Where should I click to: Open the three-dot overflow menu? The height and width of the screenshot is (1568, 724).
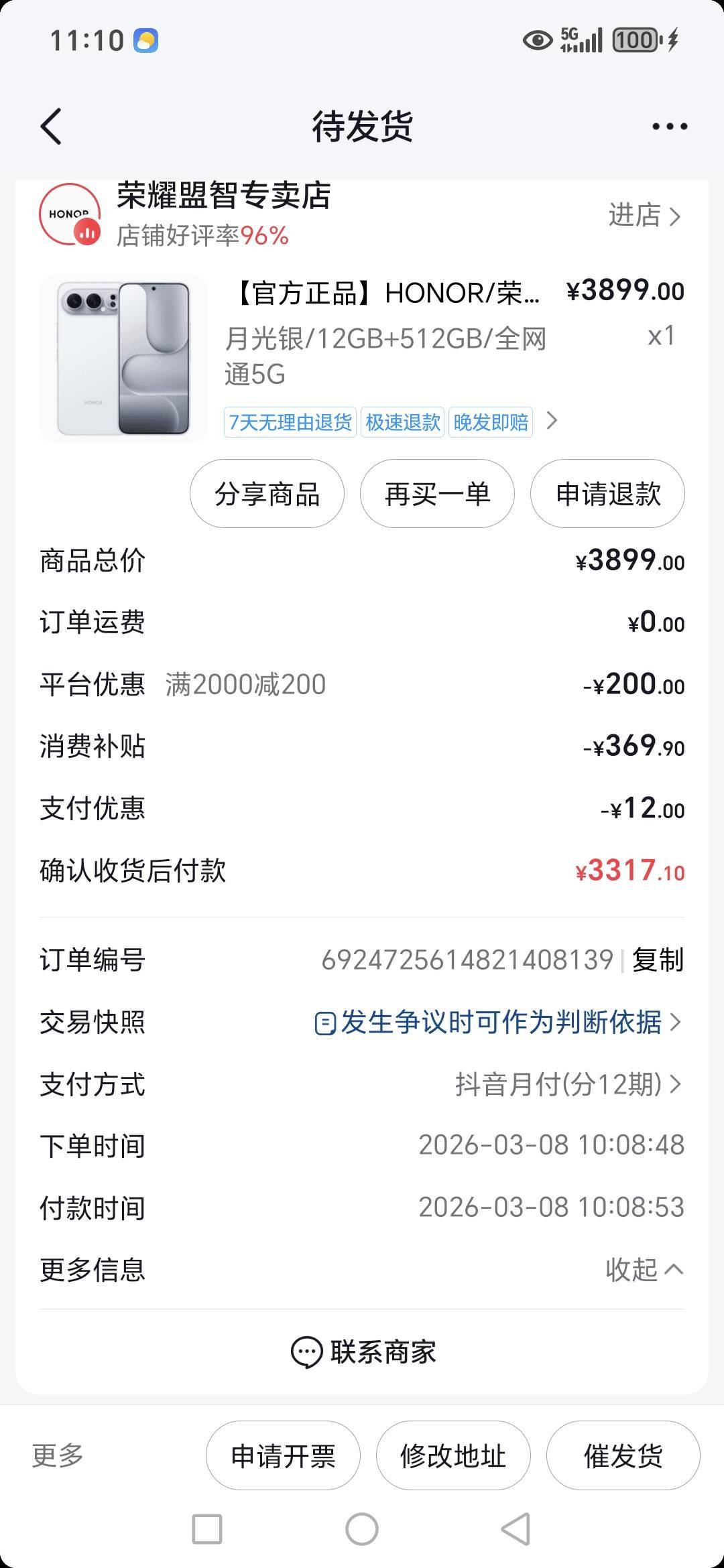670,126
